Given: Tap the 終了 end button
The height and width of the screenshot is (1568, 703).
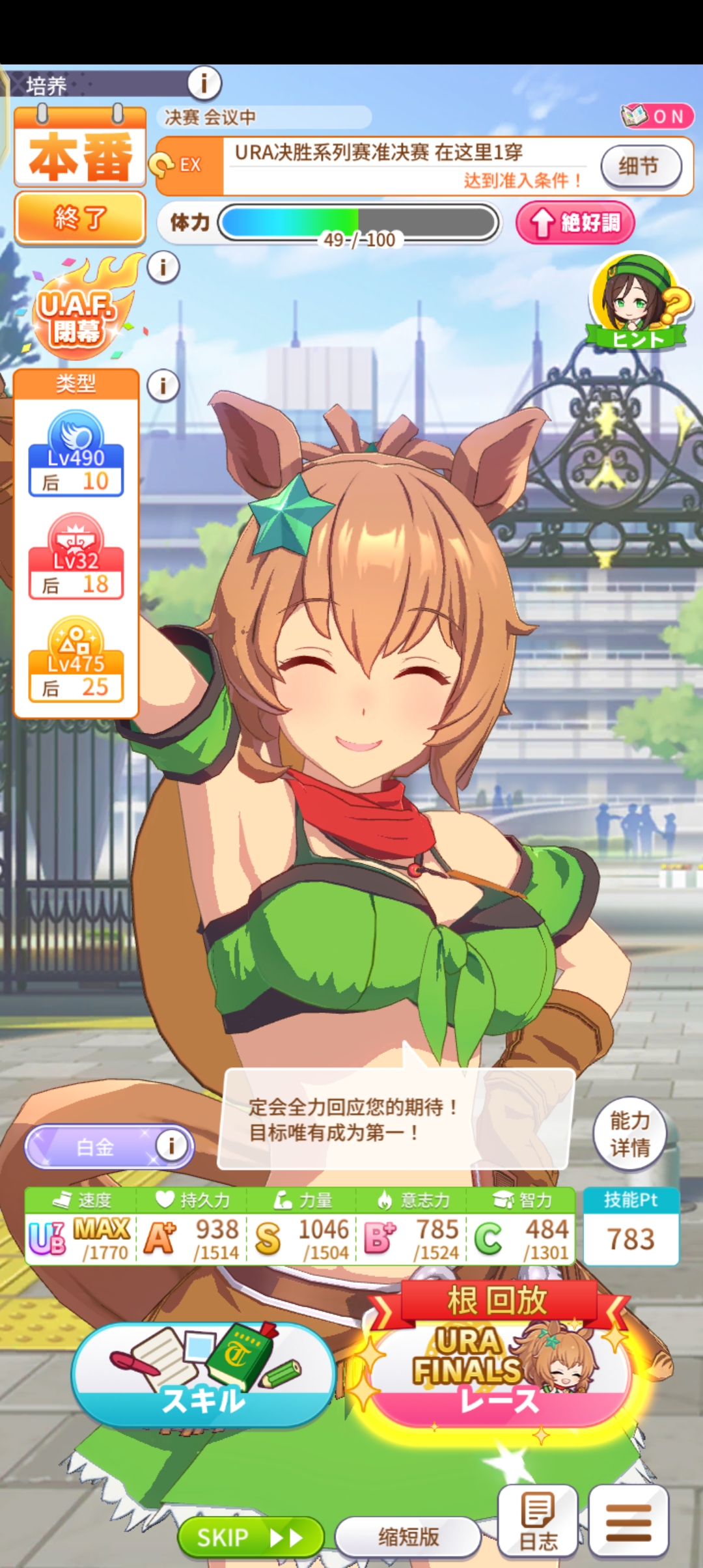Looking at the screenshot, I should point(79,218).
